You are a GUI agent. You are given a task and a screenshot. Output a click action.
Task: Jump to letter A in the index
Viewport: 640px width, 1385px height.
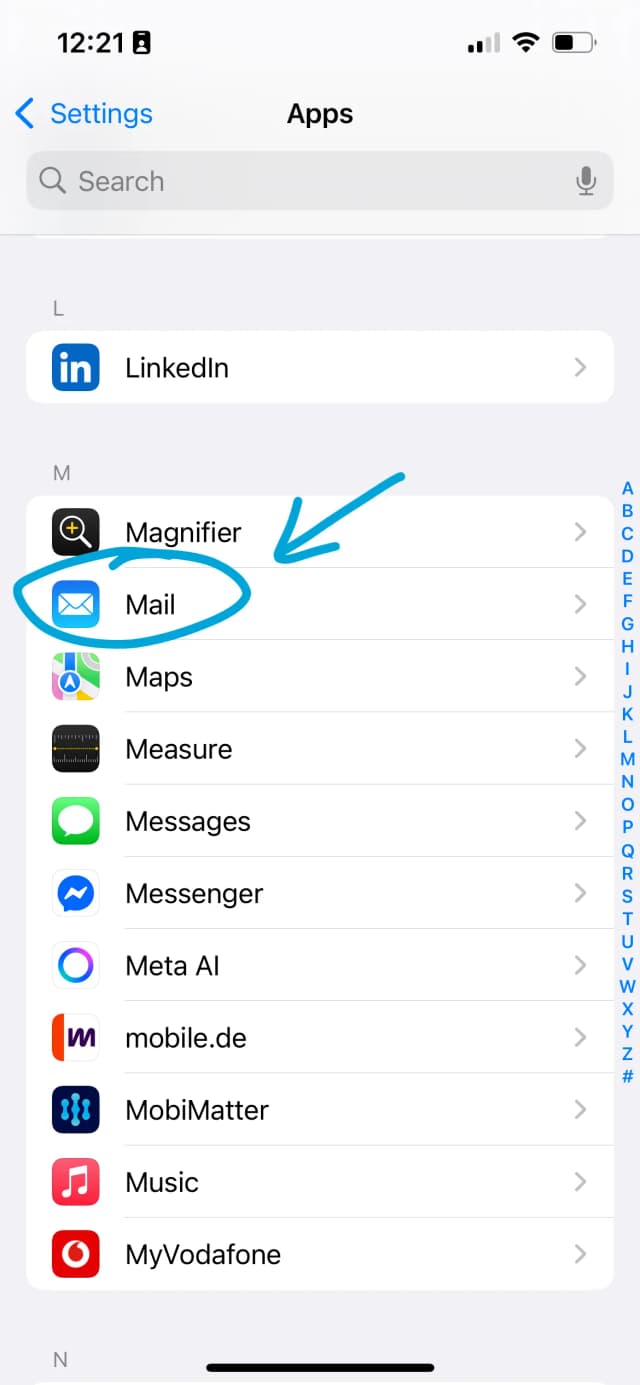(627, 489)
